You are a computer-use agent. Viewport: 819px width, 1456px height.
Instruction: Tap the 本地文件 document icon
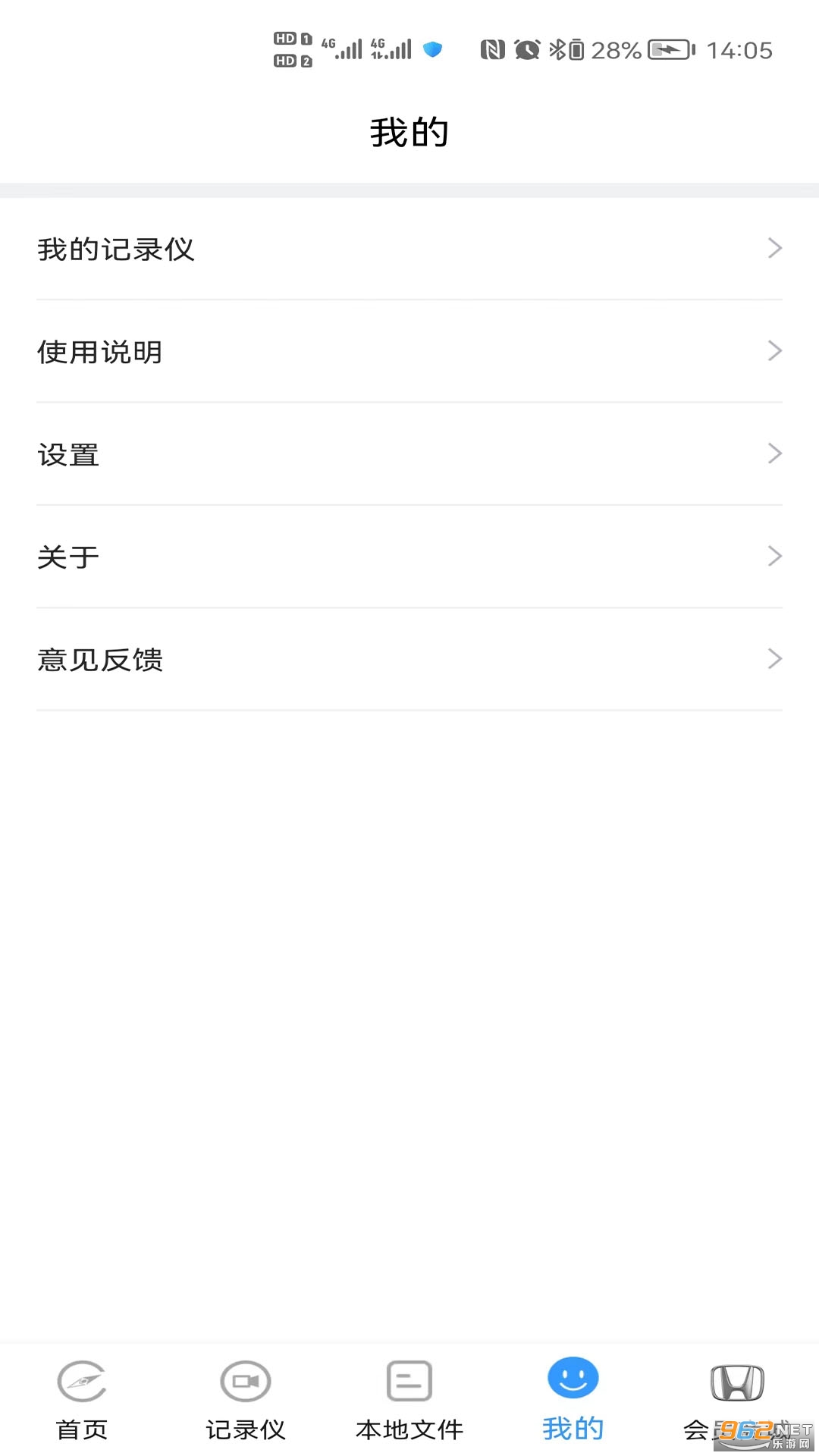coord(409,1382)
